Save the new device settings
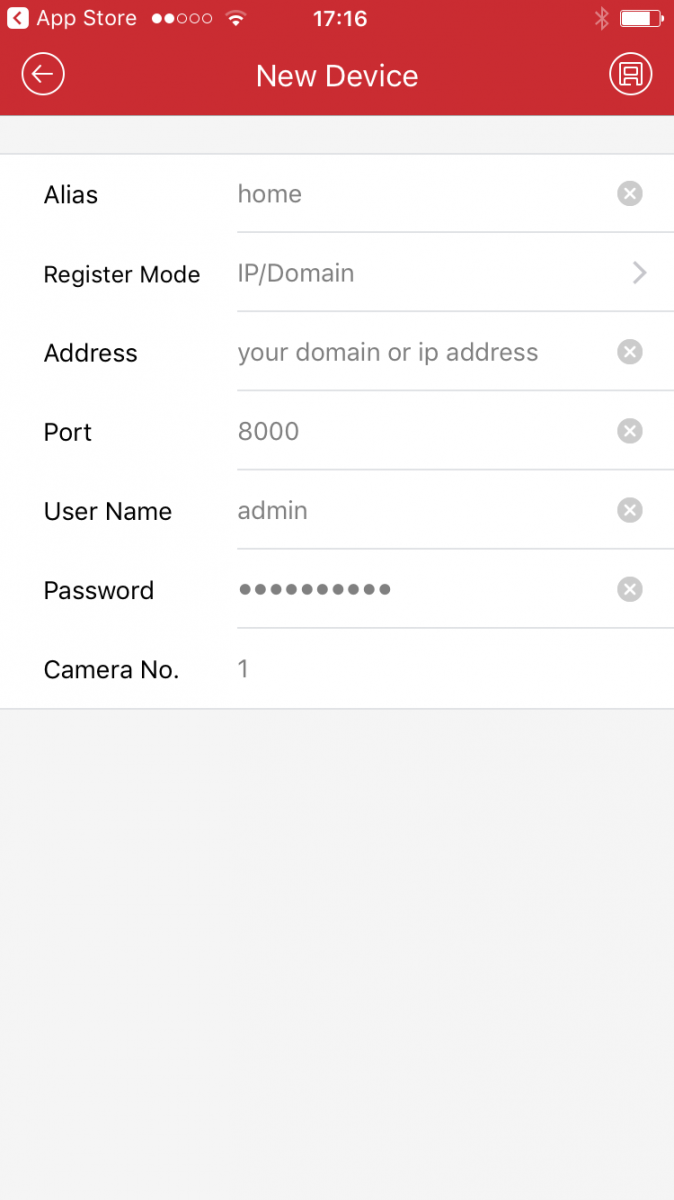This screenshot has width=674, height=1200. pos(630,75)
